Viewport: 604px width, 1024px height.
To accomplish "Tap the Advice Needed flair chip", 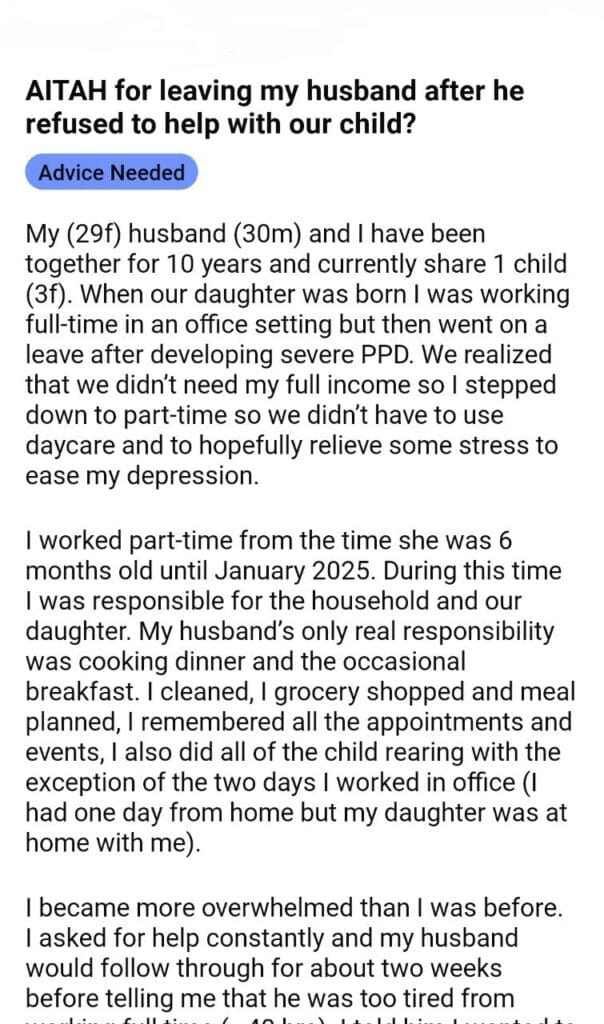I will tap(111, 173).
